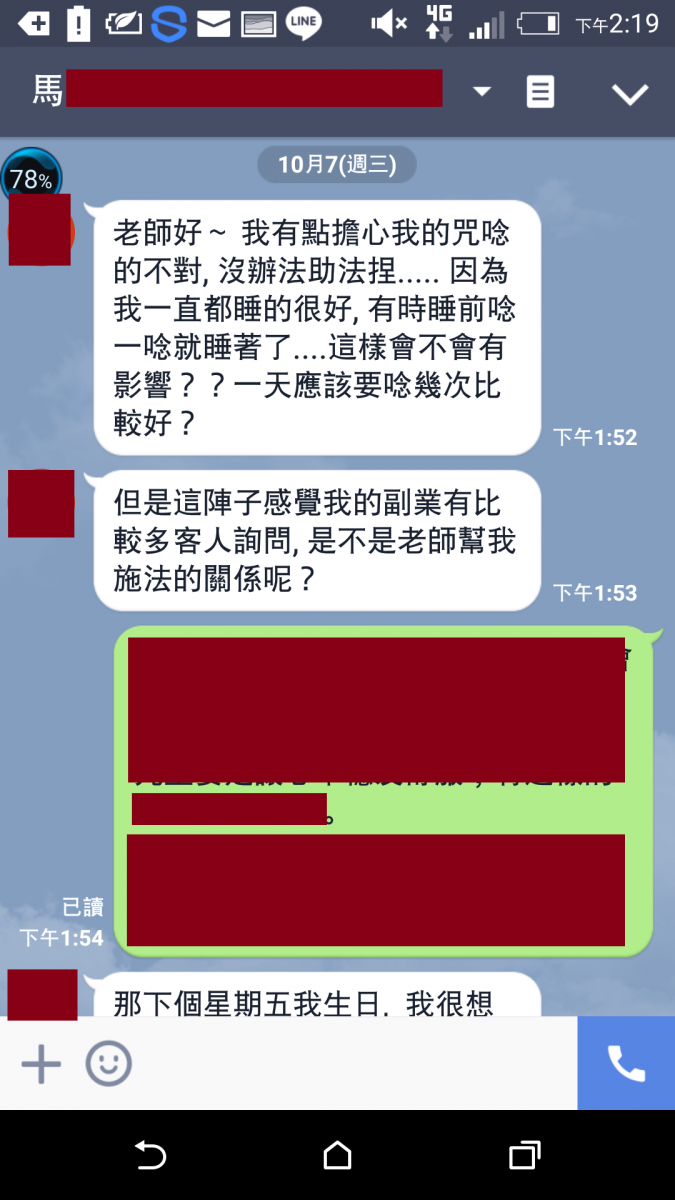Start a voice call with this contact
The width and height of the screenshot is (675, 1200).
coord(626,1064)
